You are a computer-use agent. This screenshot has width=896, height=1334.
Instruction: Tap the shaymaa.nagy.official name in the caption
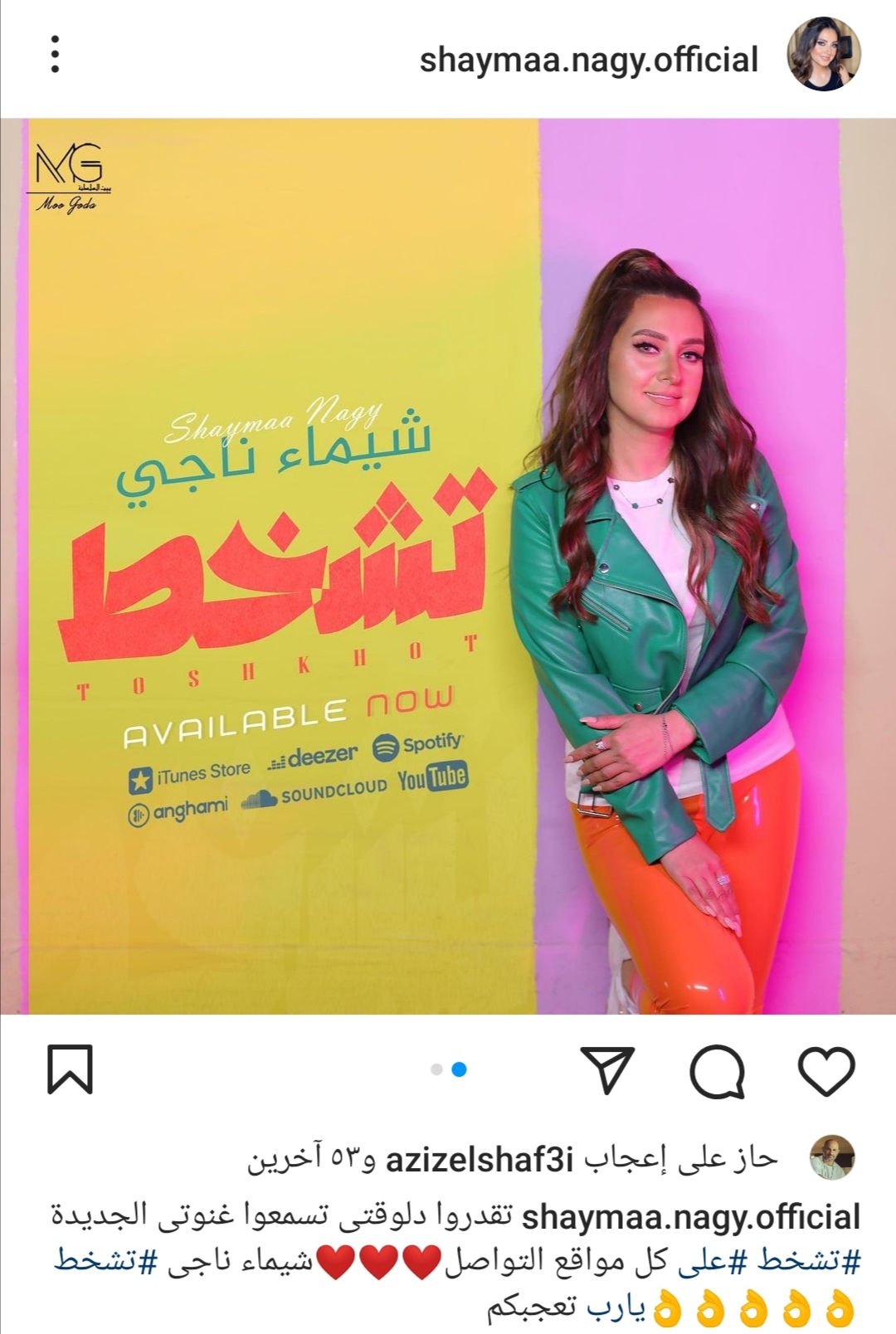[x=690, y=1217]
